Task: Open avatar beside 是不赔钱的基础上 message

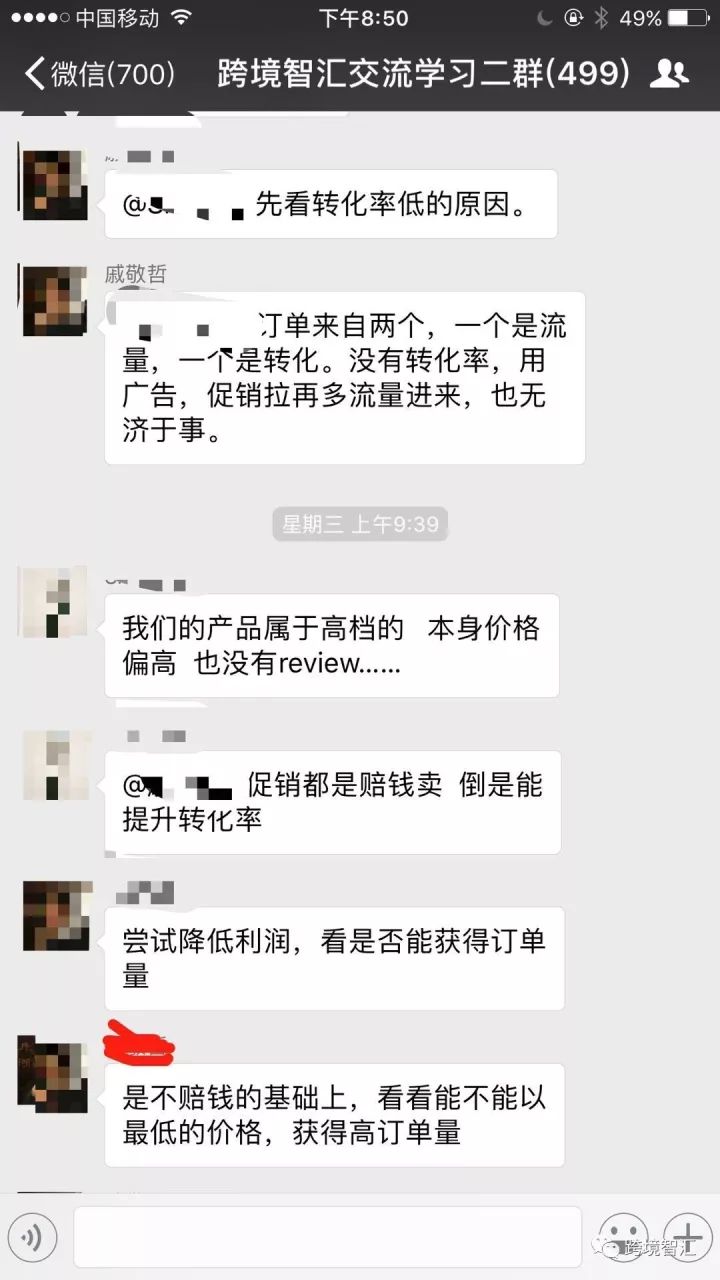Action: pyautogui.click(x=55, y=1073)
